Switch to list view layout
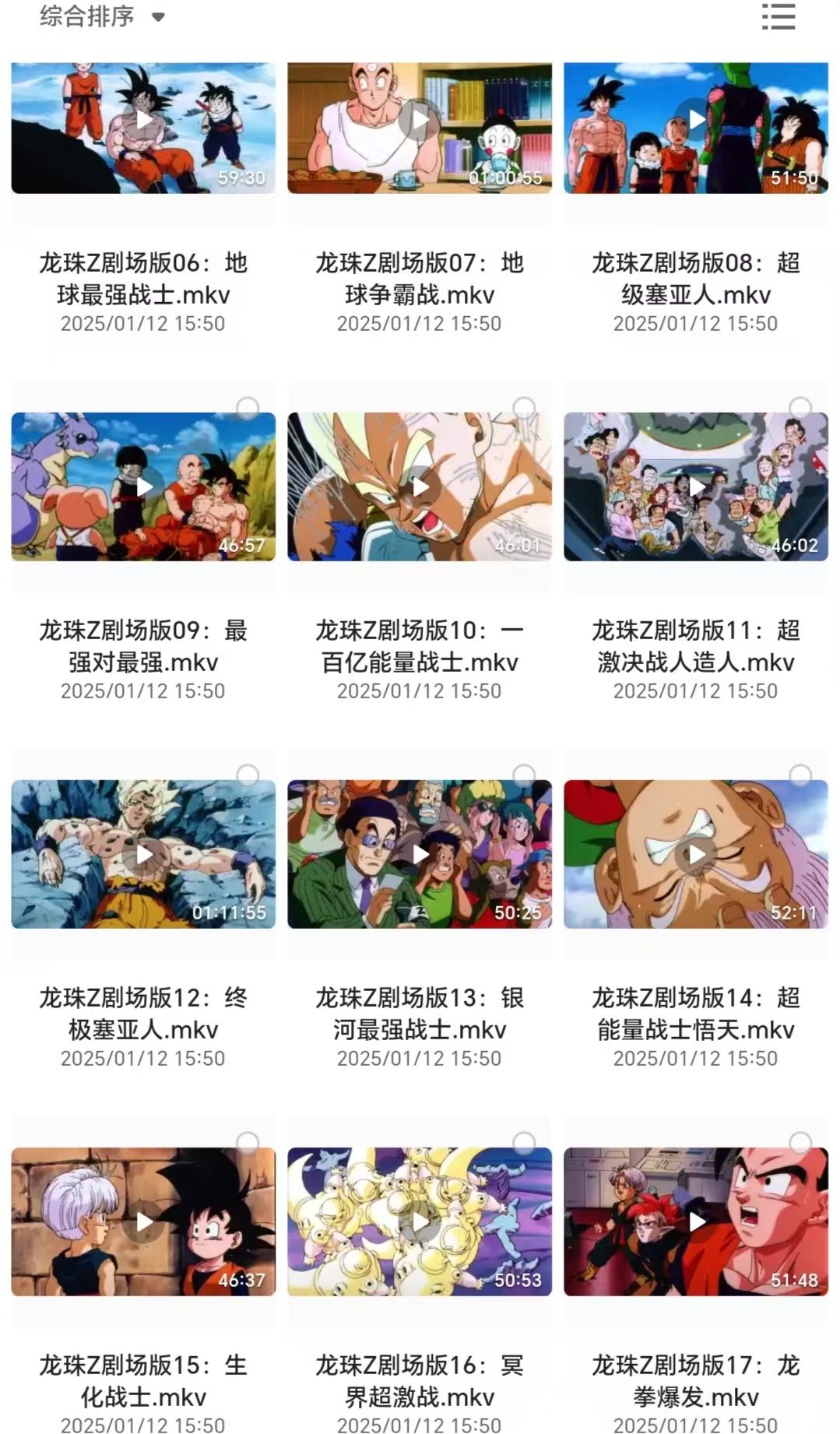This screenshot has height=1434, width=840. point(778,16)
